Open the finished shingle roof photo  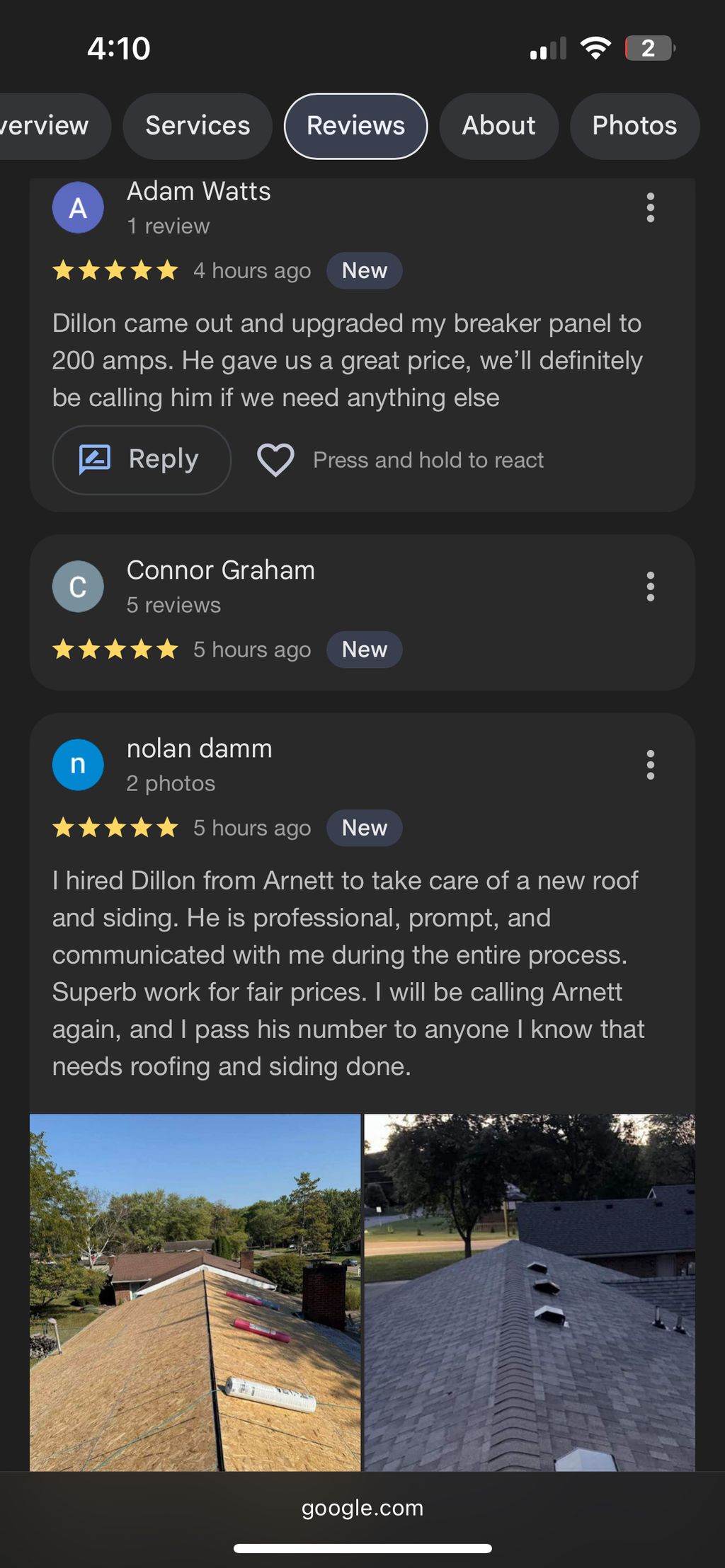coord(529,1291)
